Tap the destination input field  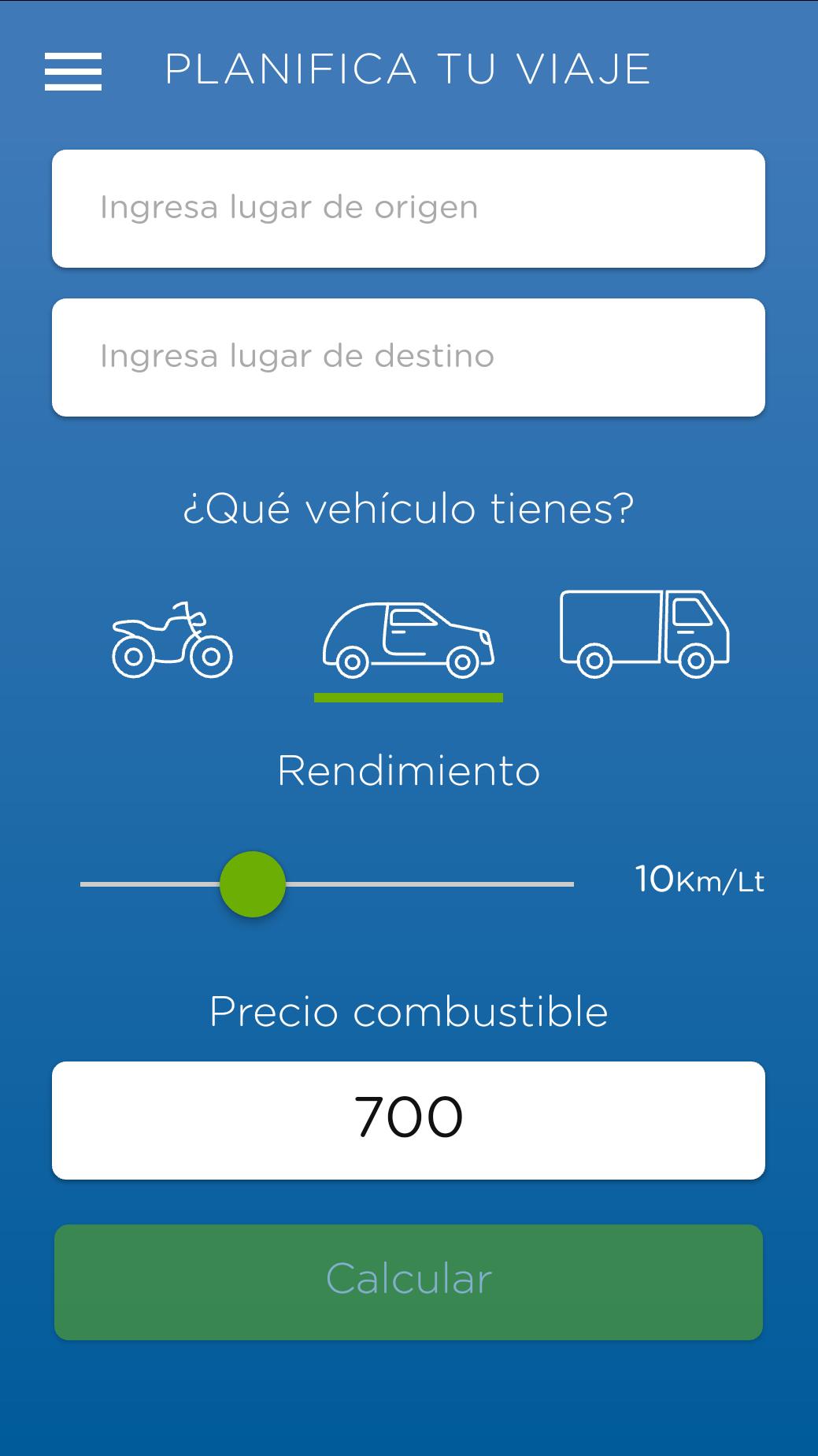pyautogui.click(x=409, y=356)
